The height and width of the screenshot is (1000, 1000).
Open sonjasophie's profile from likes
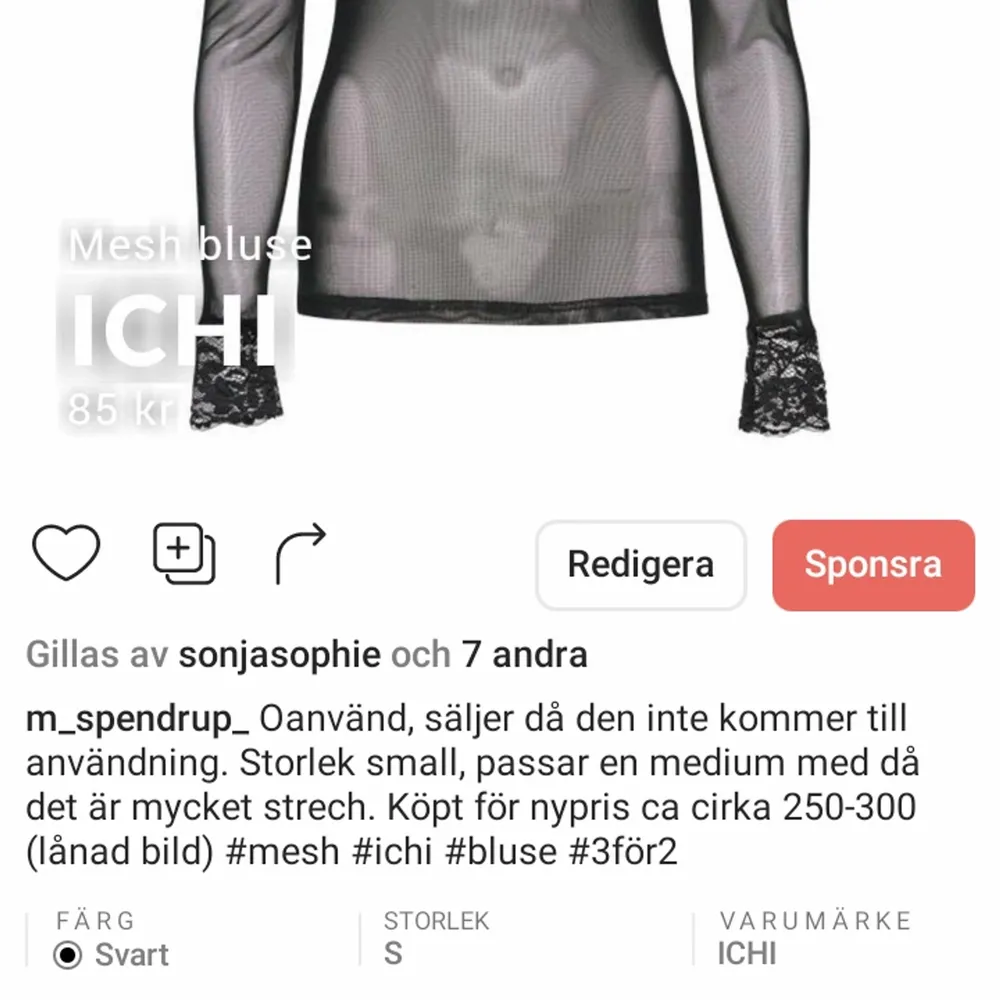279,656
